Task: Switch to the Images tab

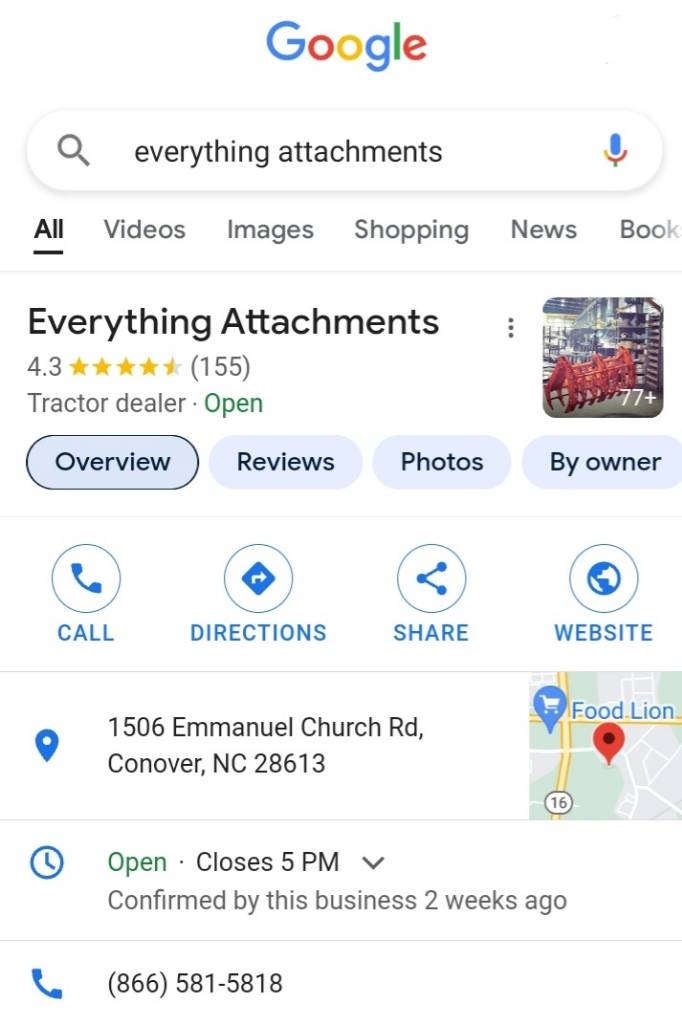Action: coord(270,229)
